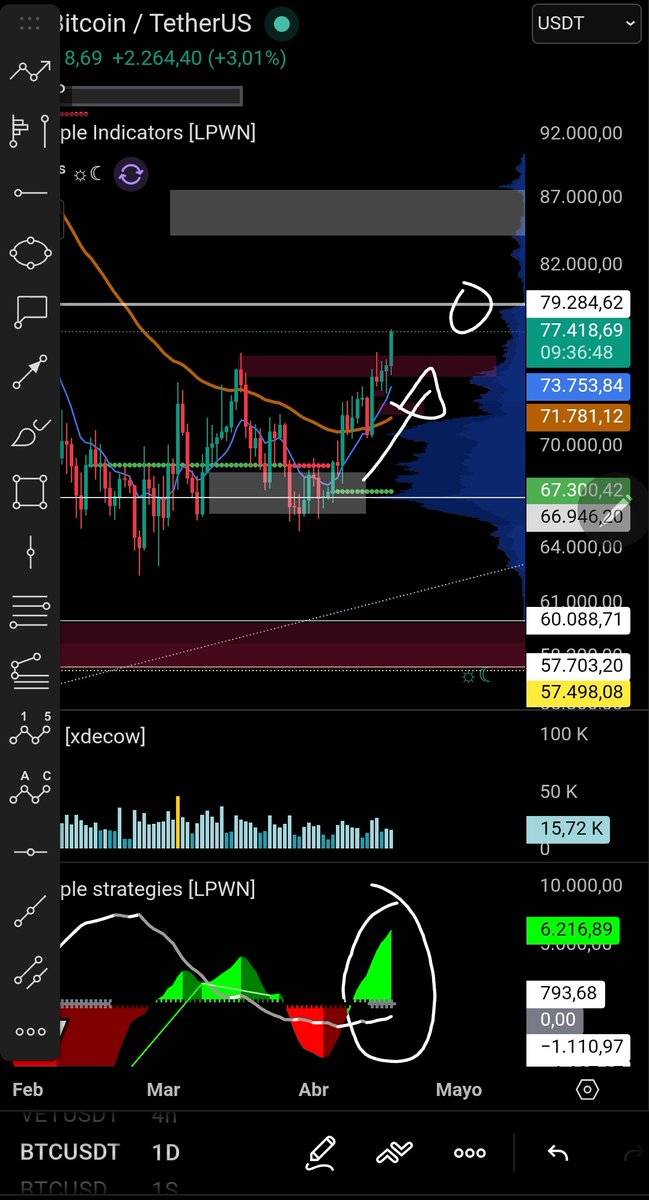Screen dimensions: 649x1200
Task: Show more tools in the drawing toolbar
Action: point(30,1032)
